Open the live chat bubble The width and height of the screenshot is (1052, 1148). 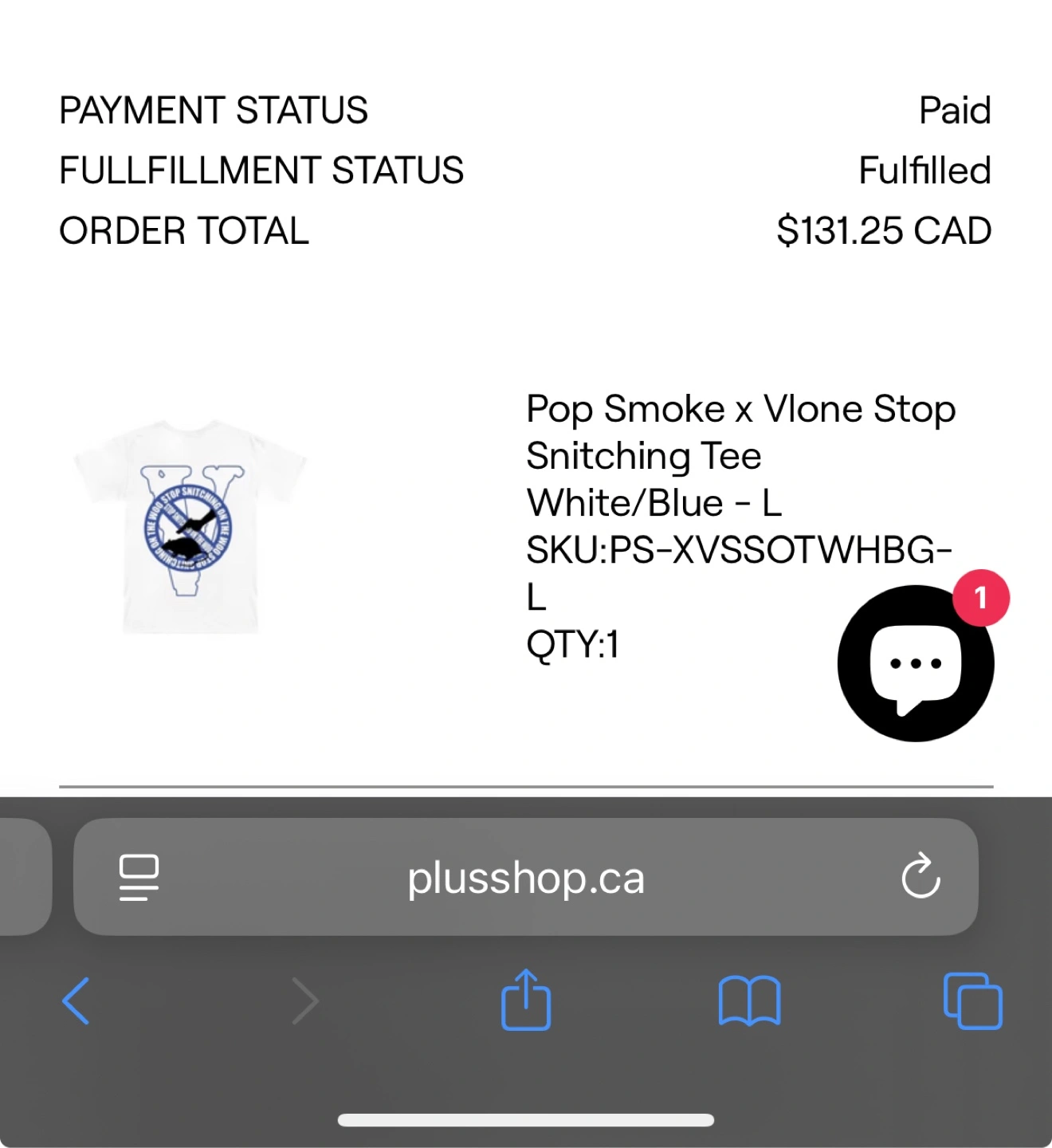pyautogui.click(x=915, y=663)
